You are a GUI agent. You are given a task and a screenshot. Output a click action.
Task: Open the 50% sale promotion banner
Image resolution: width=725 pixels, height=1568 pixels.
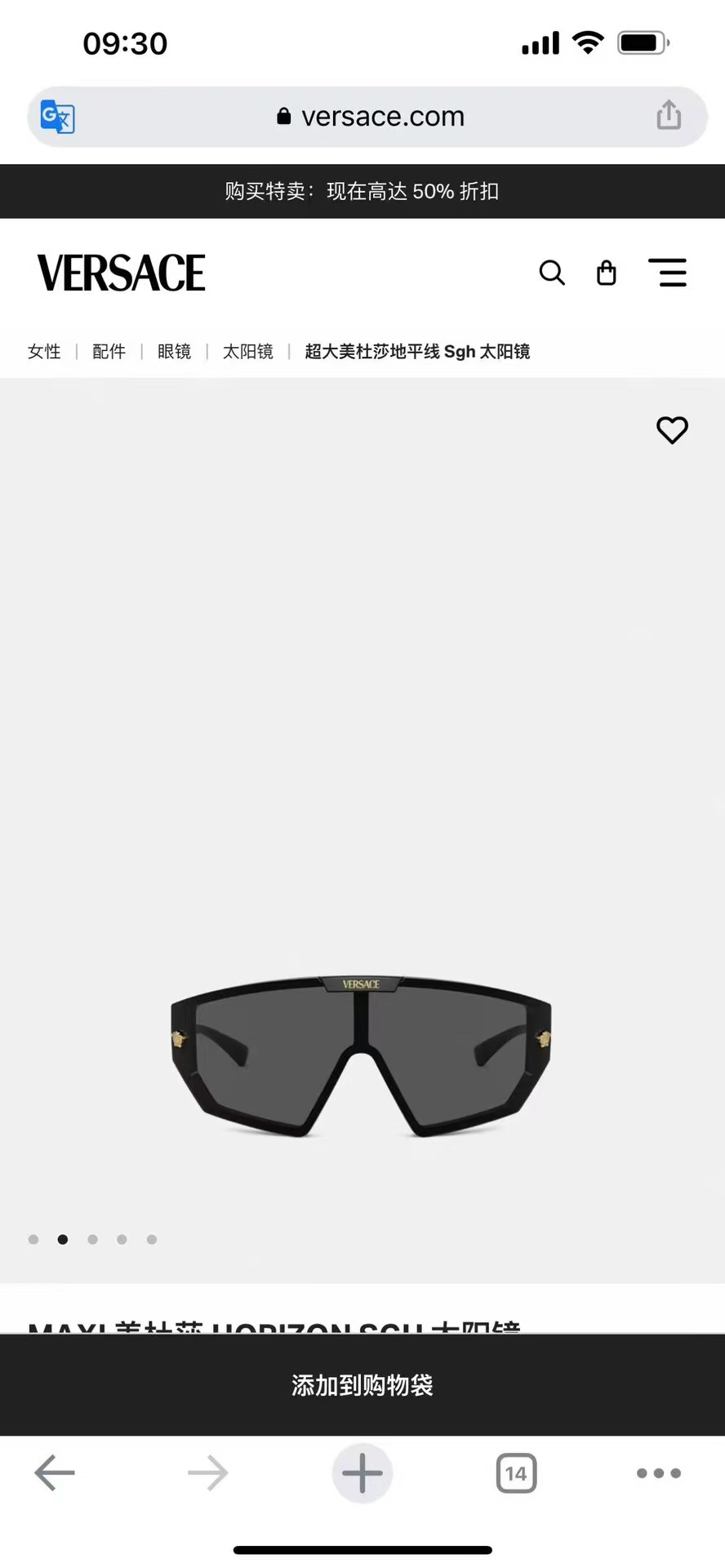pos(362,191)
